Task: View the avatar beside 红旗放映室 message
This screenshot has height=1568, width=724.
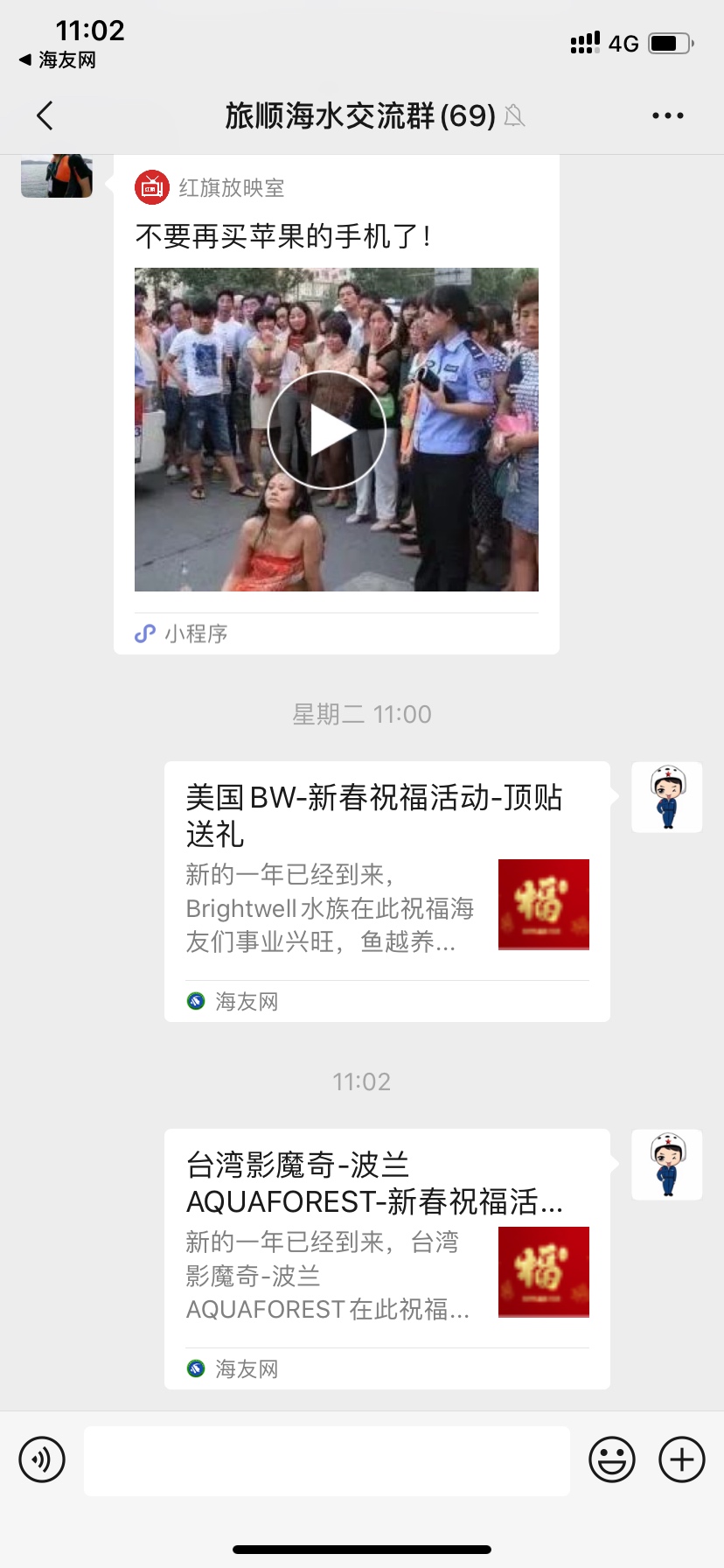Action: click(x=57, y=175)
